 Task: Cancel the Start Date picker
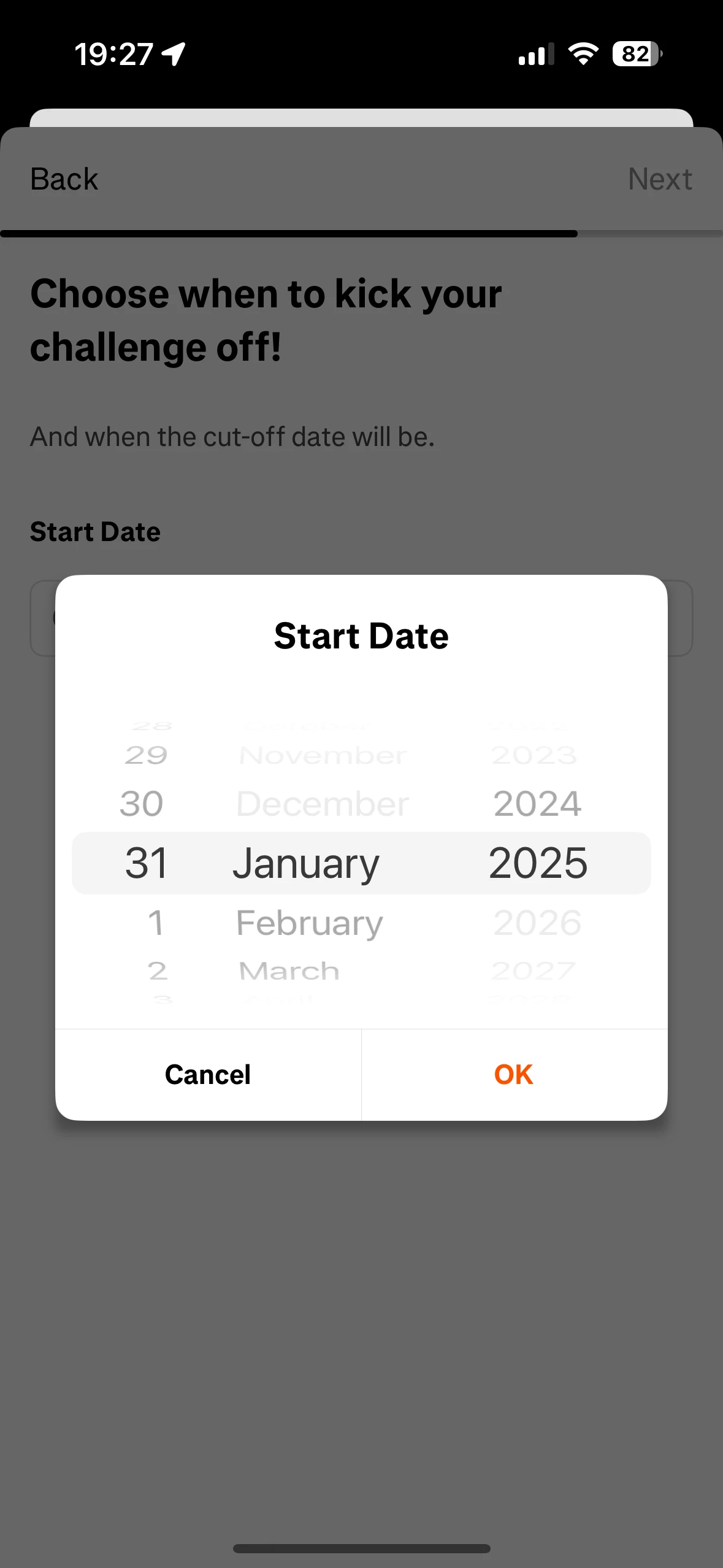(208, 1075)
